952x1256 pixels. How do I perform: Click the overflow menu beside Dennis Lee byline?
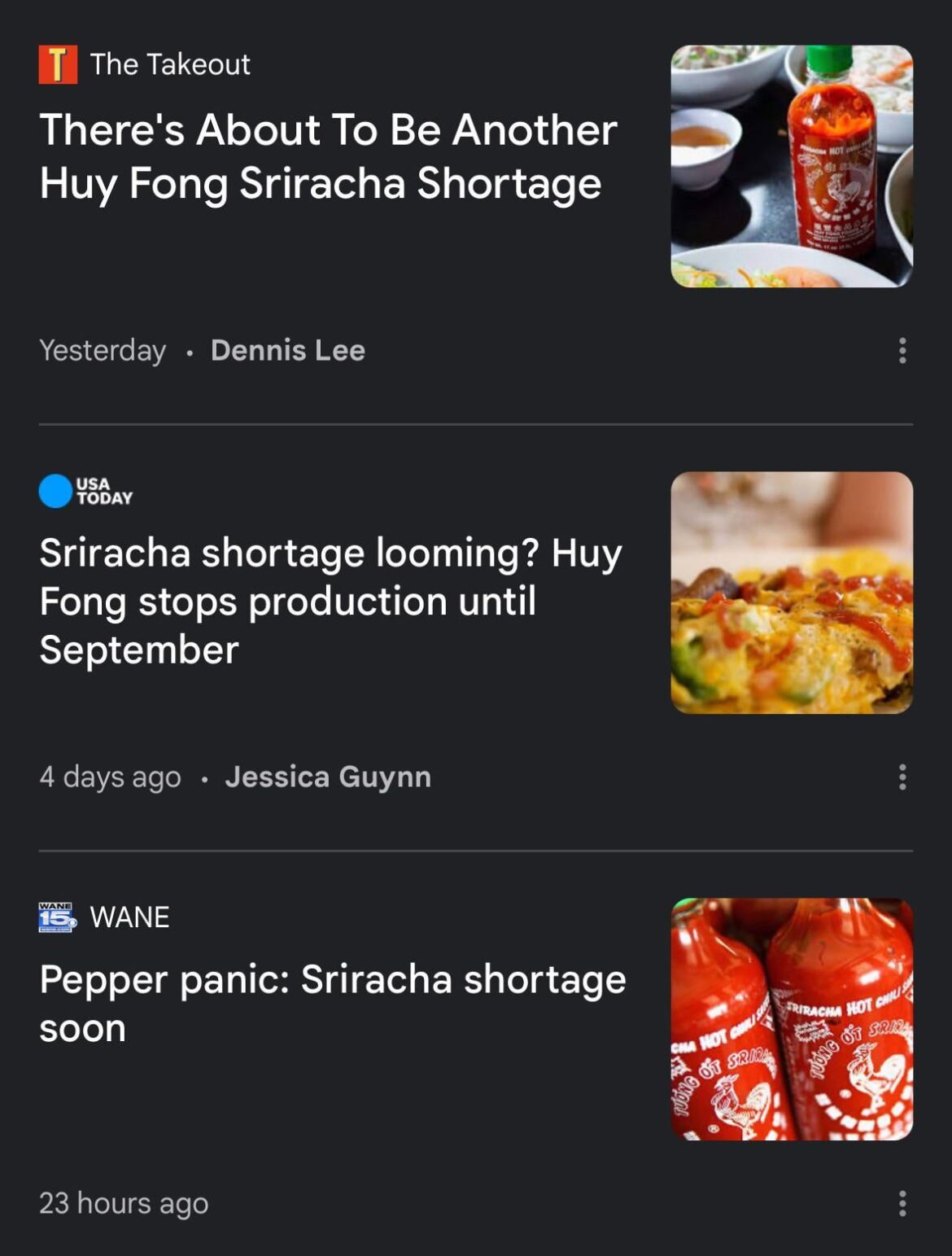tap(902, 350)
